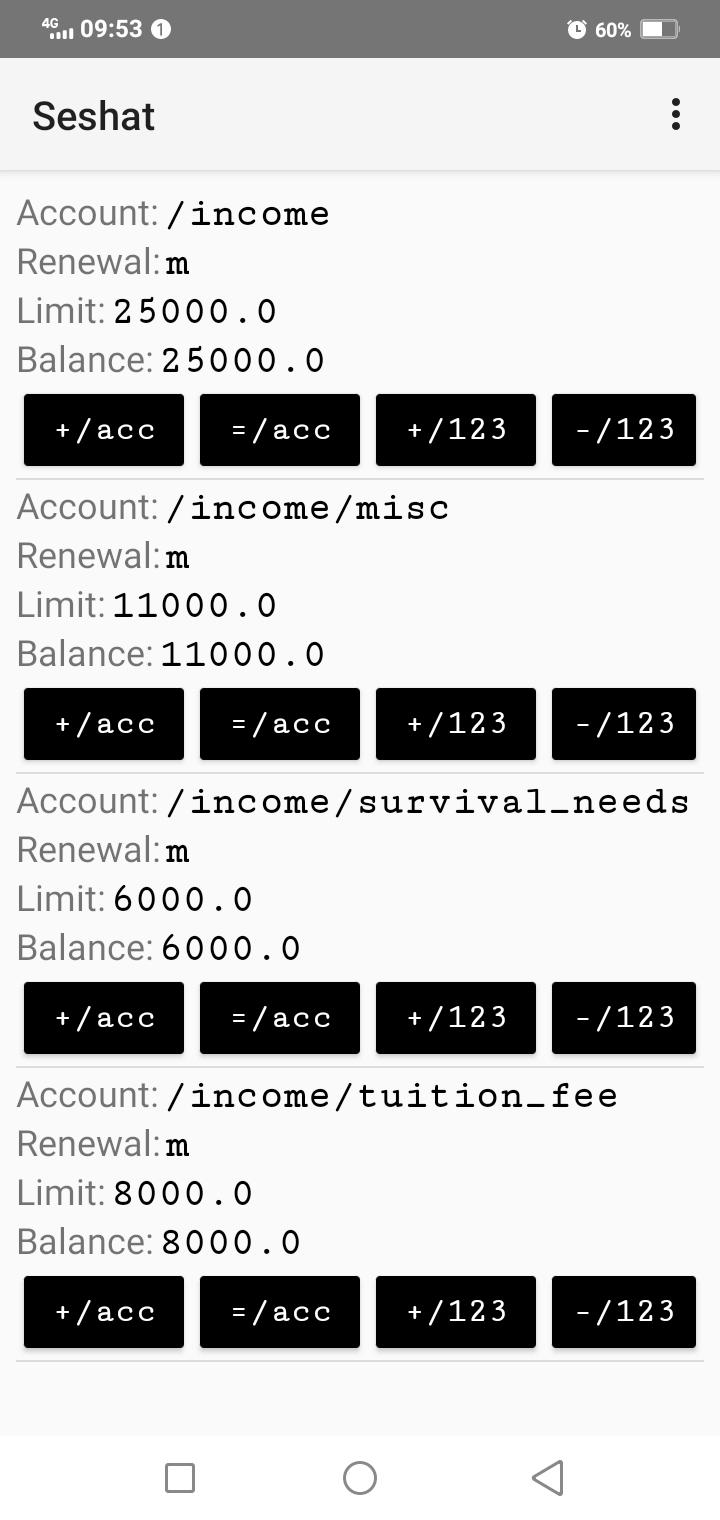Select =/acc for /income/misc

point(280,724)
